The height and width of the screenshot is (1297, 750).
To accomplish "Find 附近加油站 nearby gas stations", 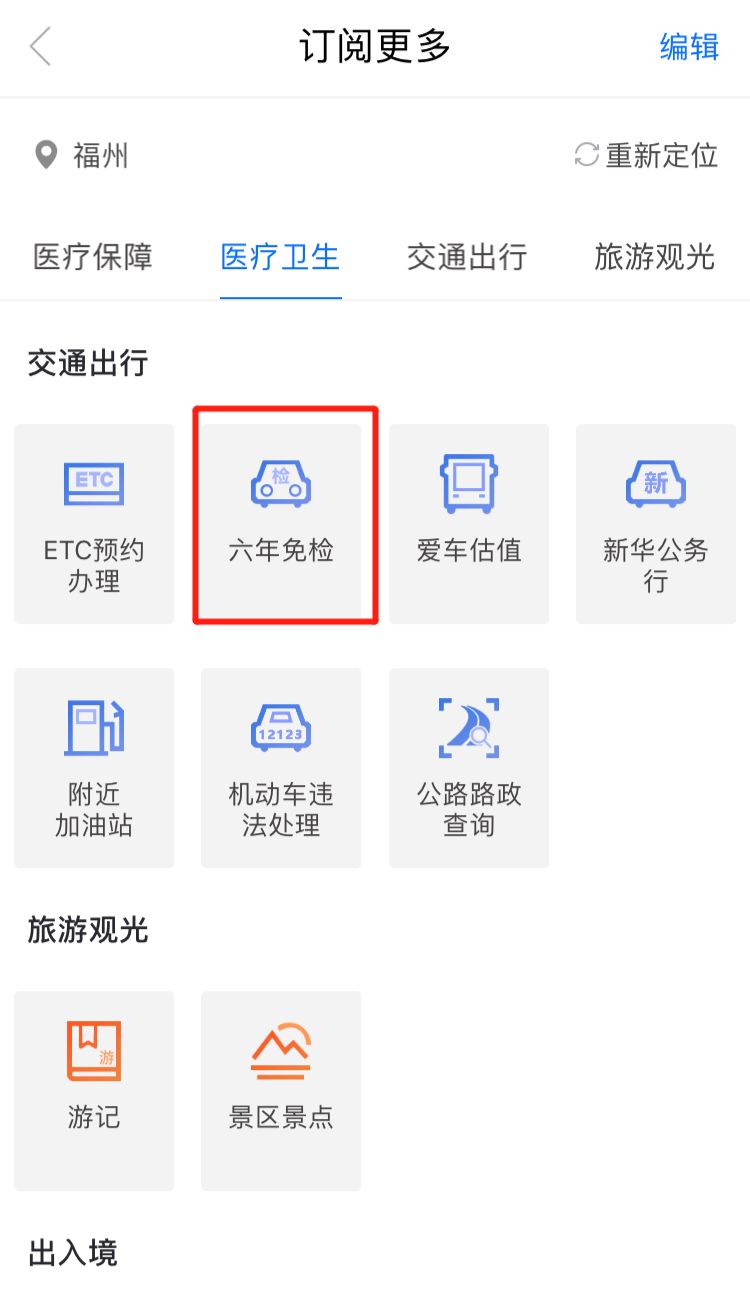I will [x=94, y=767].
